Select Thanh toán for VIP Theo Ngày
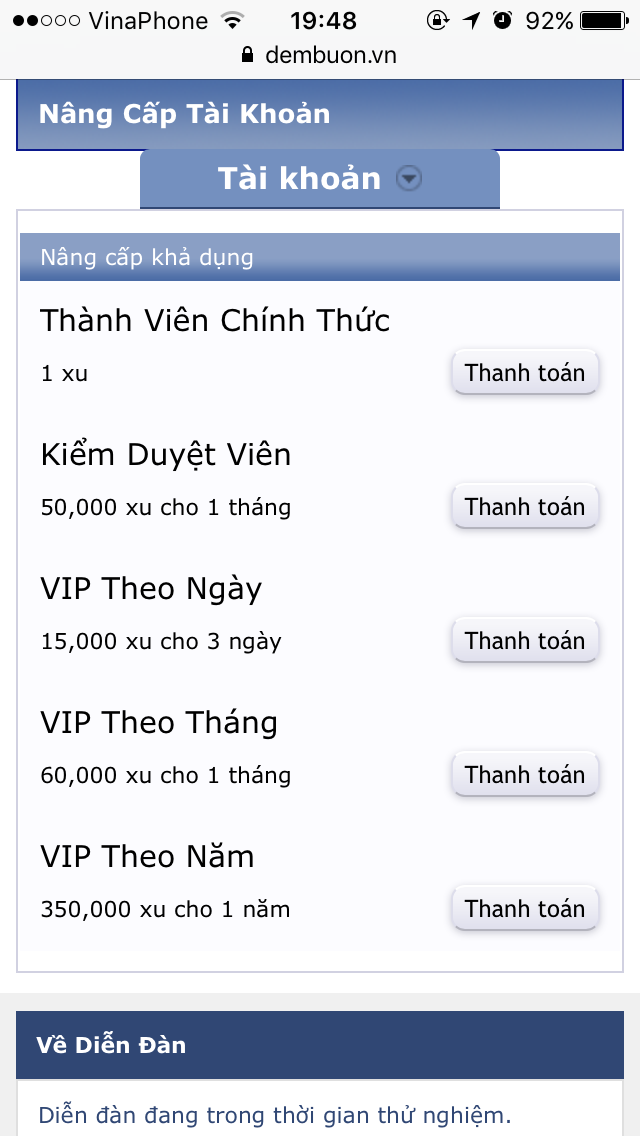The image size is (640, 1136). 525,641
